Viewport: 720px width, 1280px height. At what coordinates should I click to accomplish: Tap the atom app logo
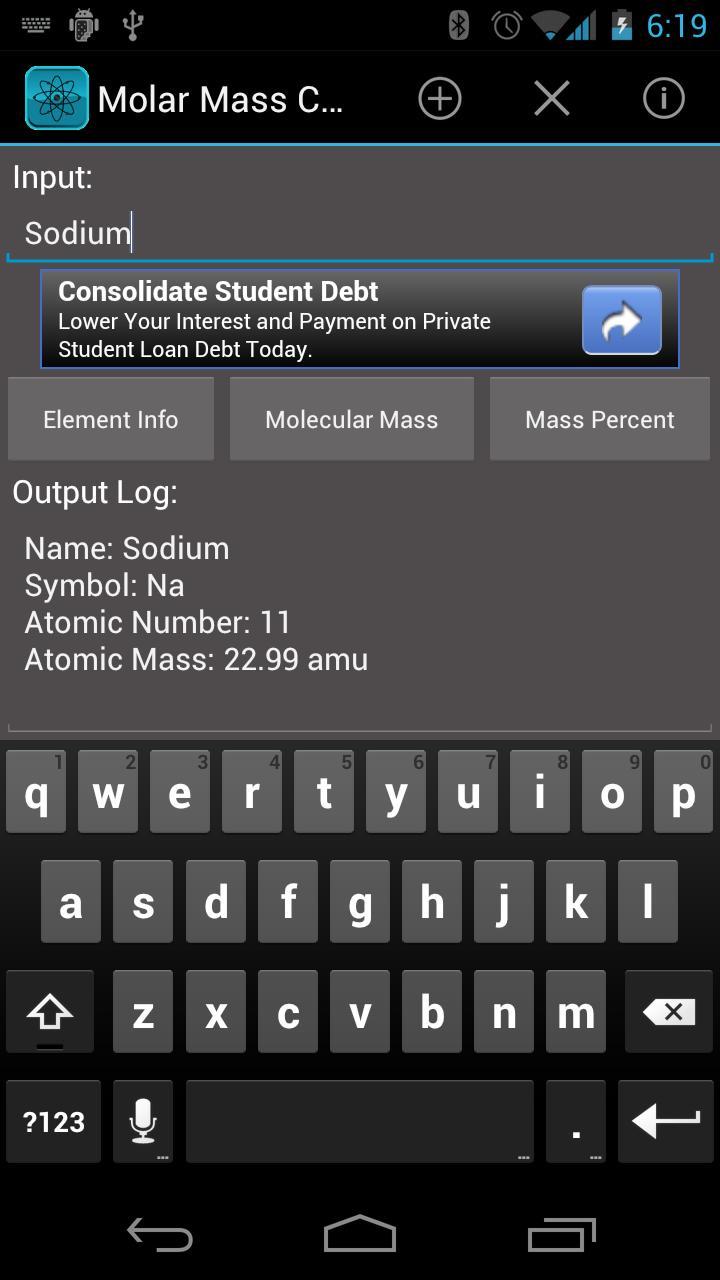click(x=57, y=98)
